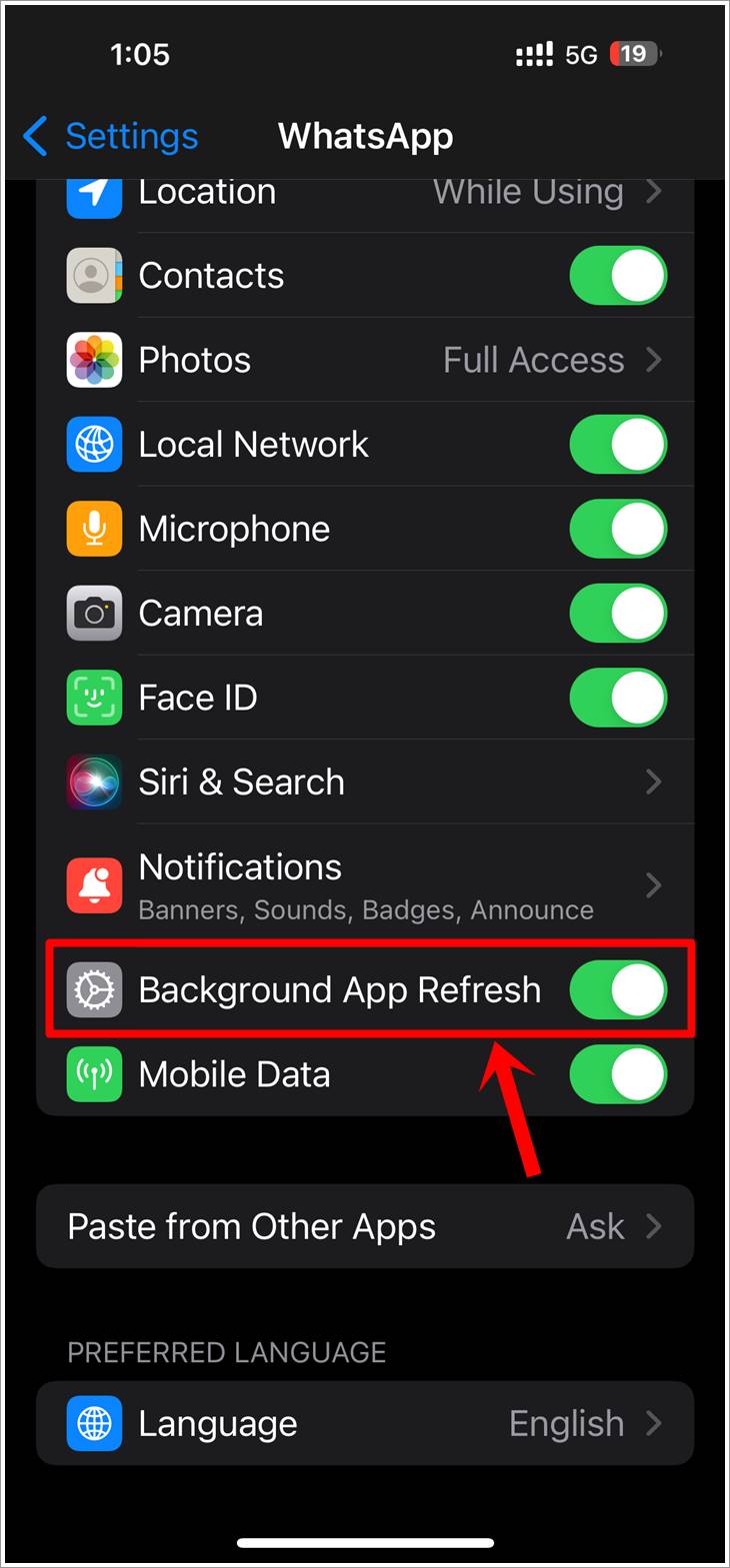
Task: Disable the Contacts toggle
Action: click(x=618, y=275)
